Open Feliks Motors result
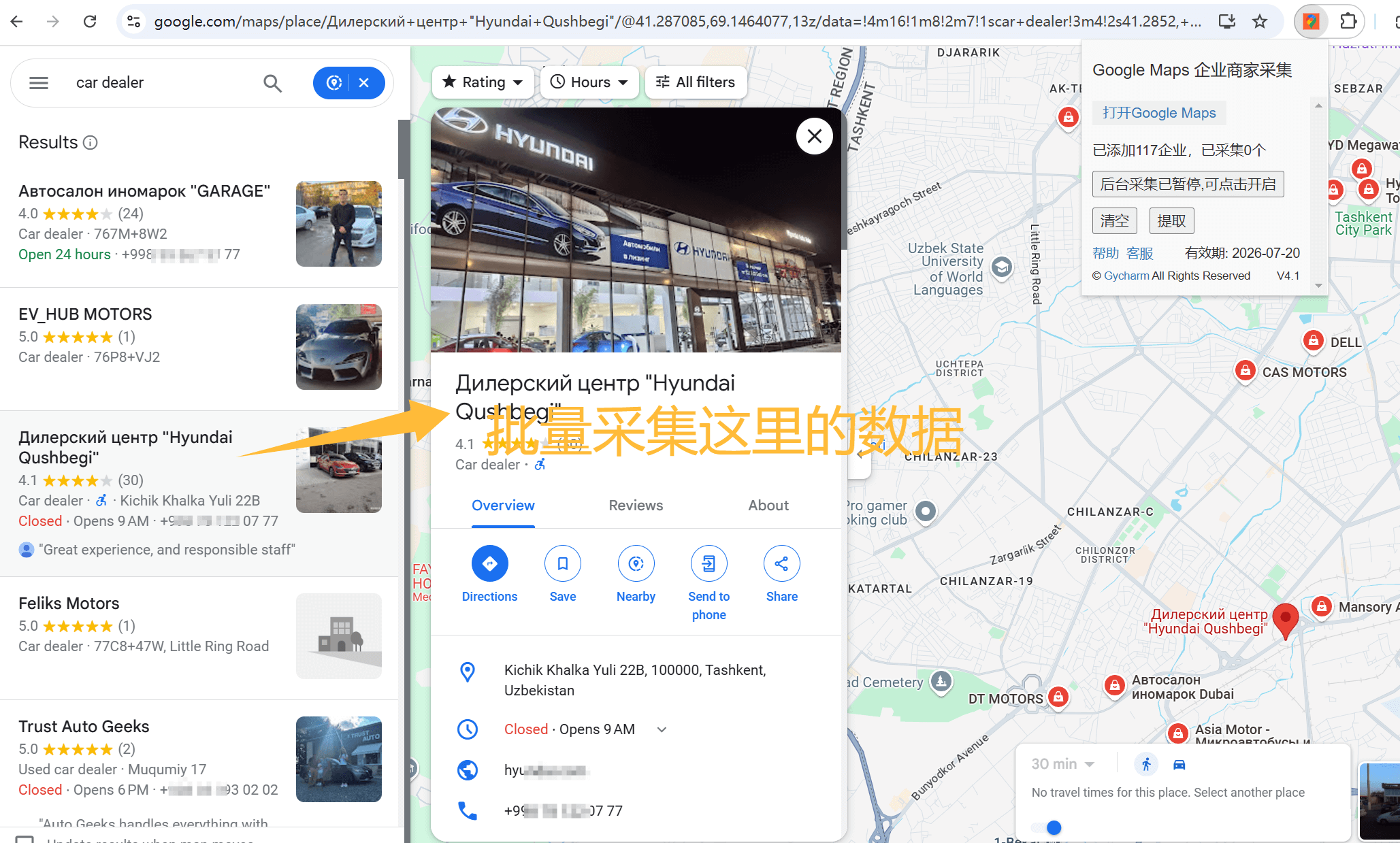 pos(69,604)
